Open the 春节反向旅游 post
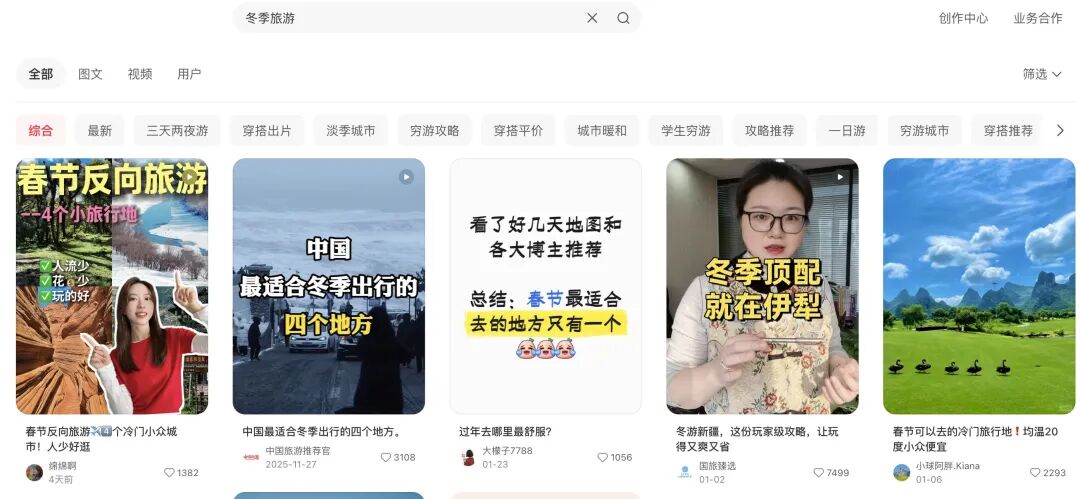Viewport: 1080px width, 499px height. click(112, 286)
